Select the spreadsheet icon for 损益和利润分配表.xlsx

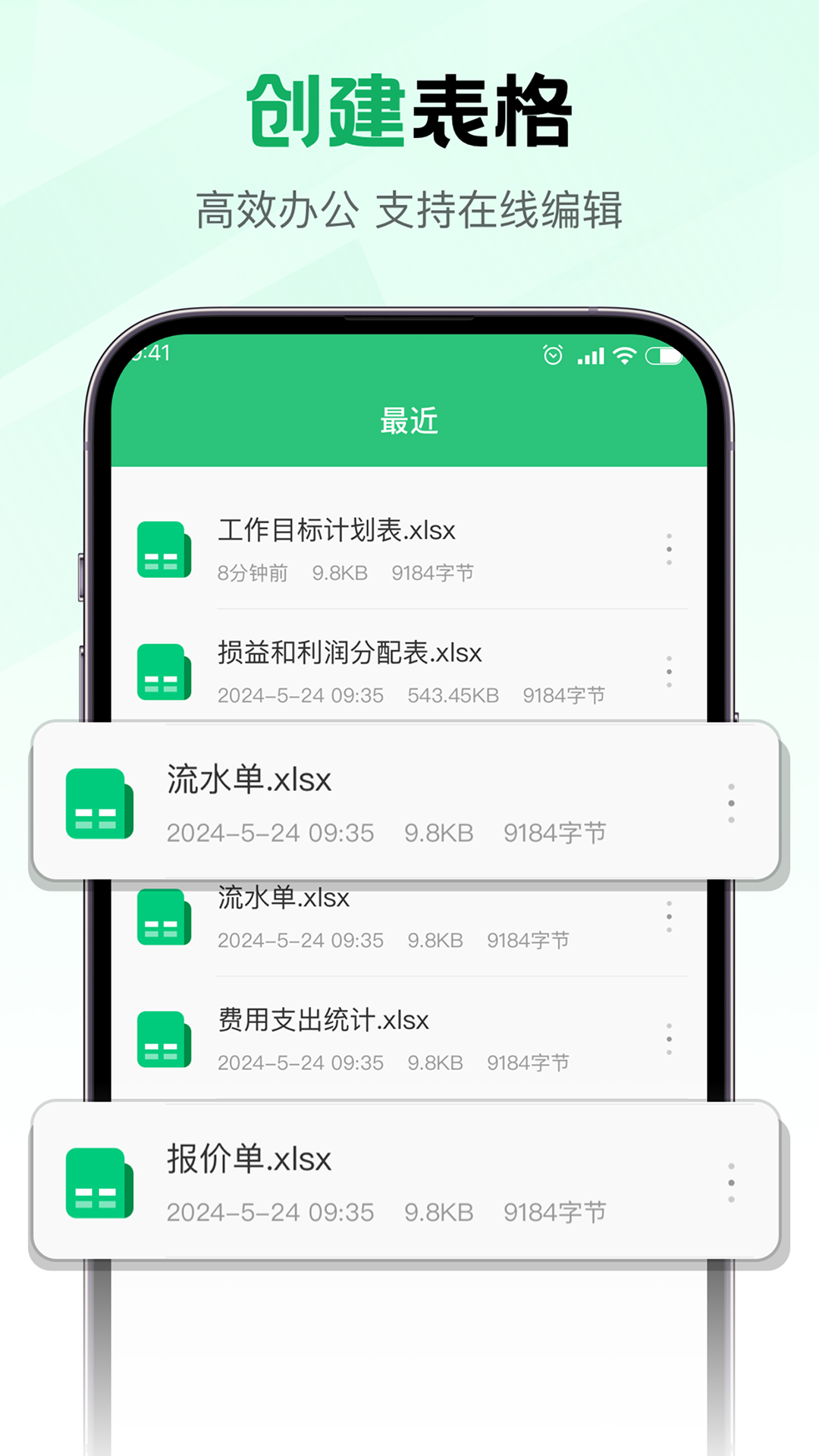click(x=162, y=673)
